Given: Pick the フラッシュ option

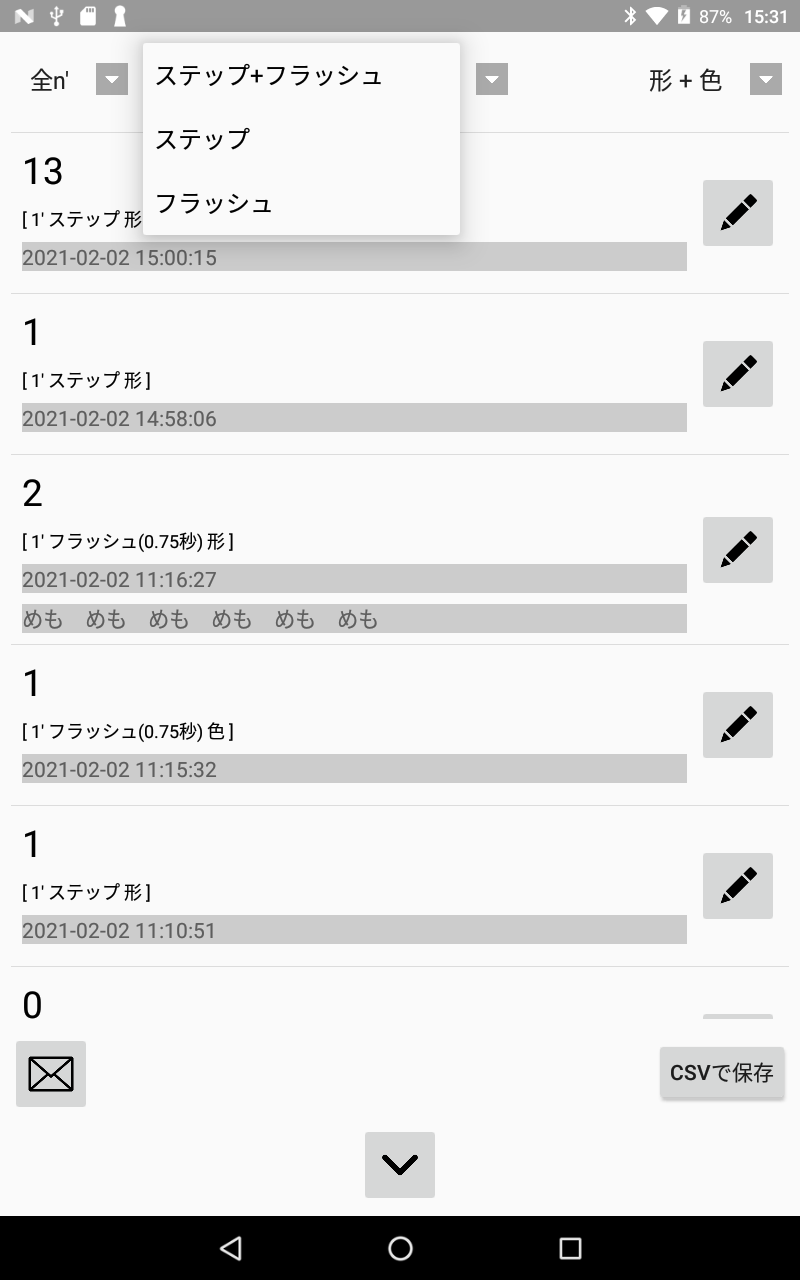Looking at the screenshot, I should pos(301,203).
